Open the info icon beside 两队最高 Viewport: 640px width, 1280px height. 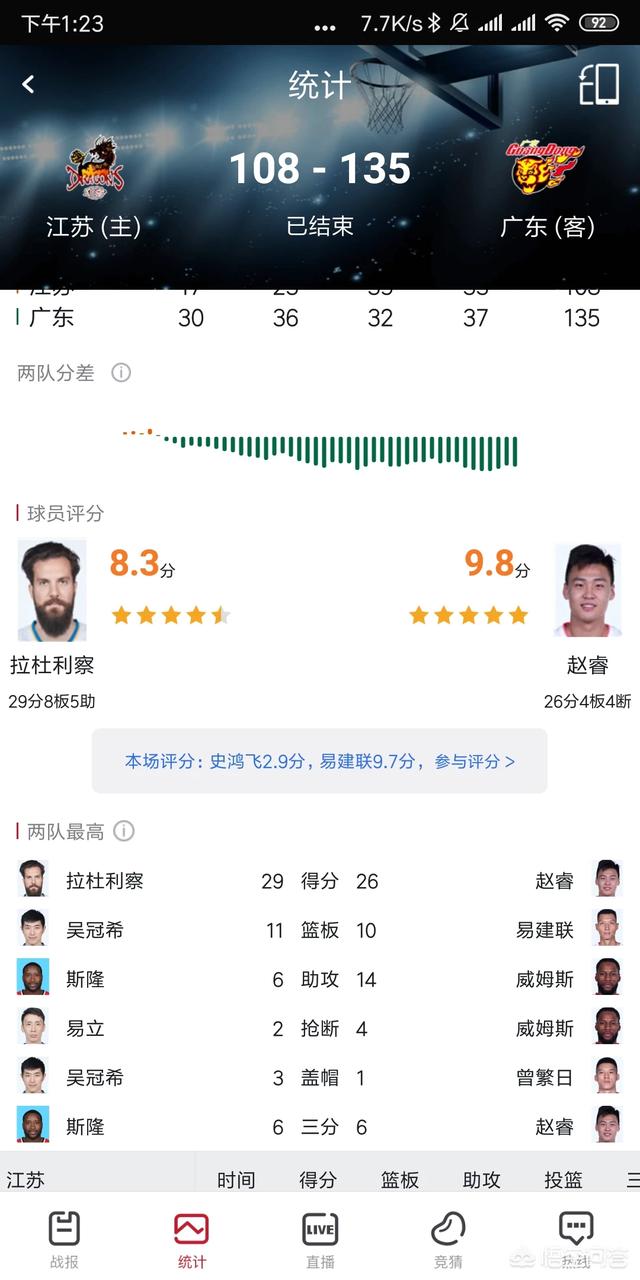click(124, 831)
